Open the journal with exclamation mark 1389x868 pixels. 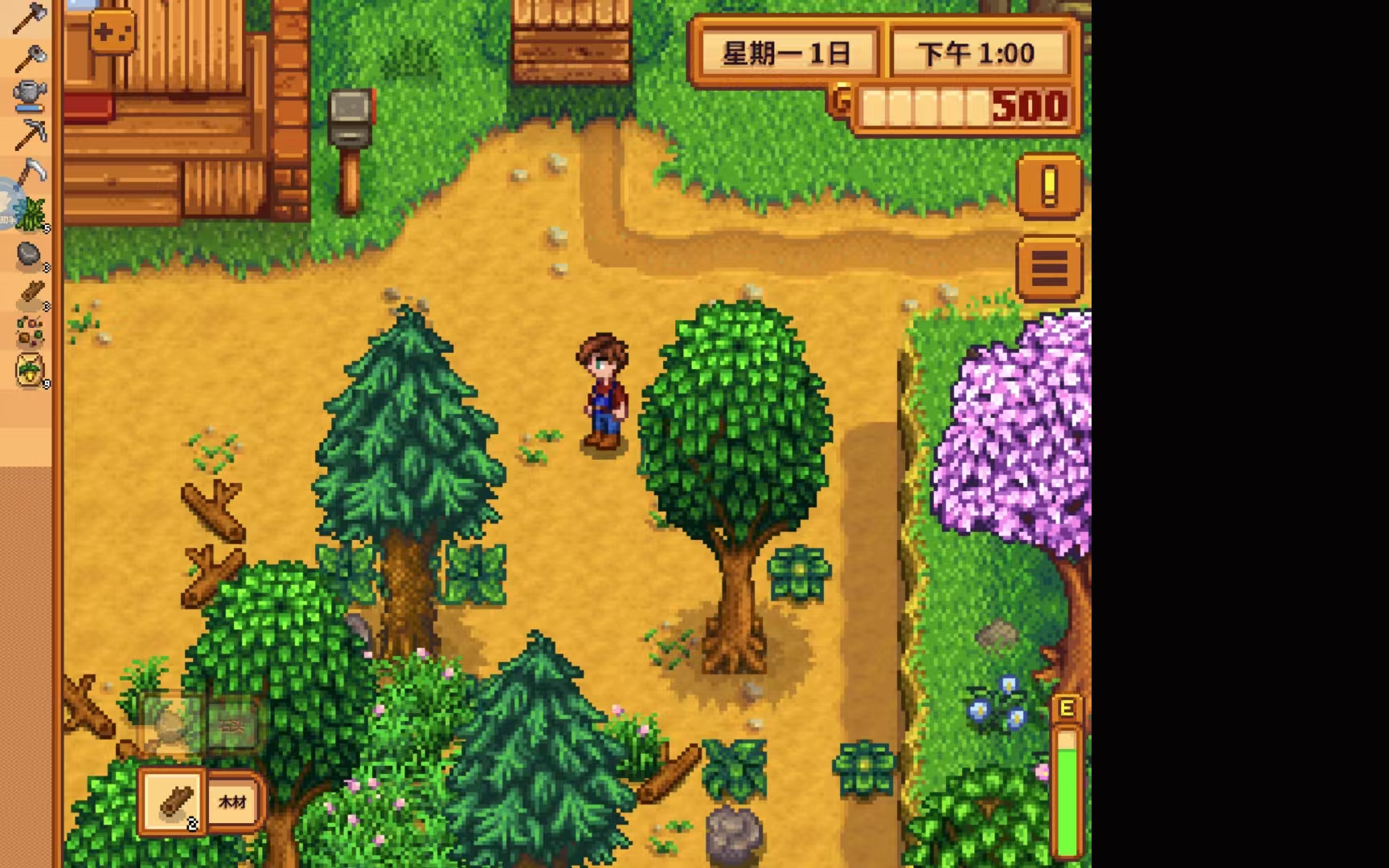point(1049,186)
